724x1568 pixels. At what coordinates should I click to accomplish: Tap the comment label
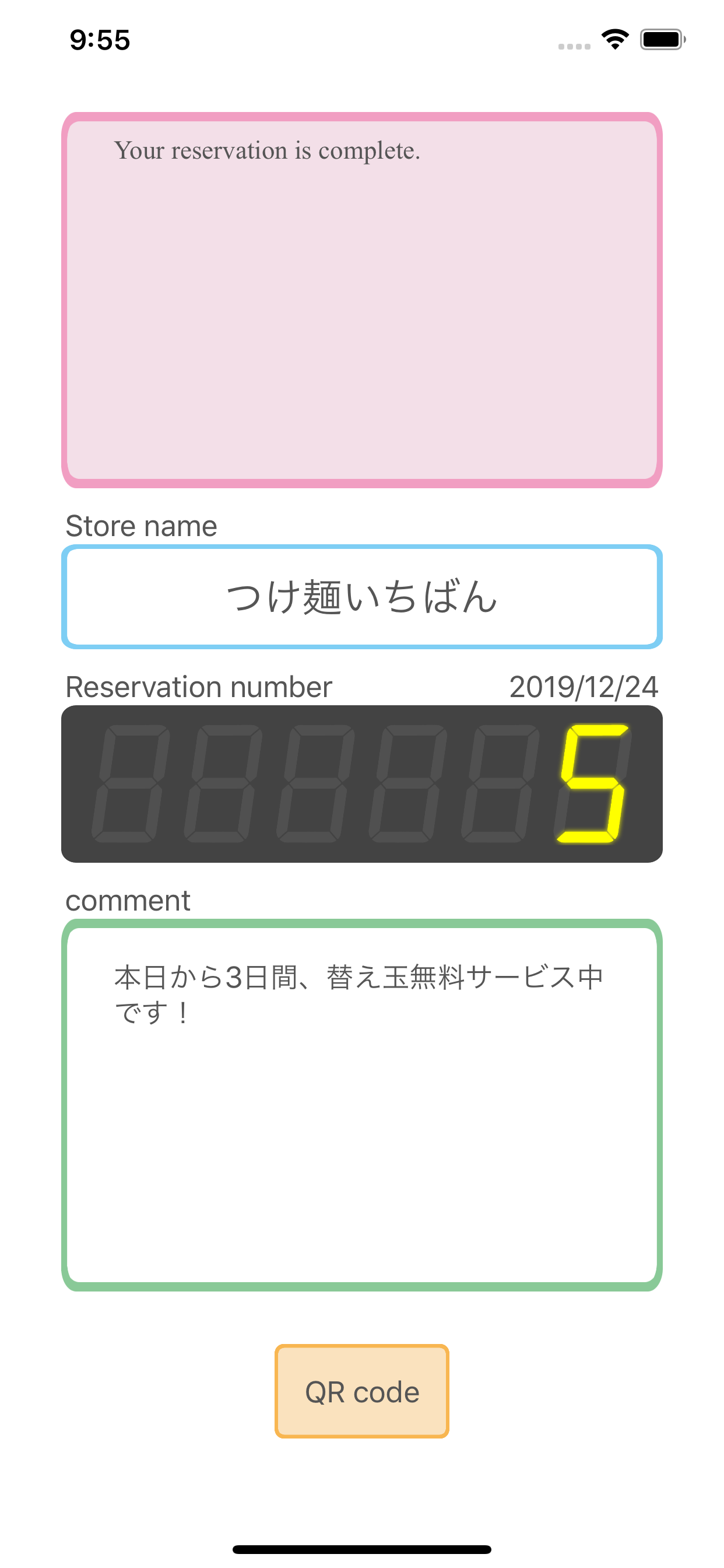tap(128, 900)
